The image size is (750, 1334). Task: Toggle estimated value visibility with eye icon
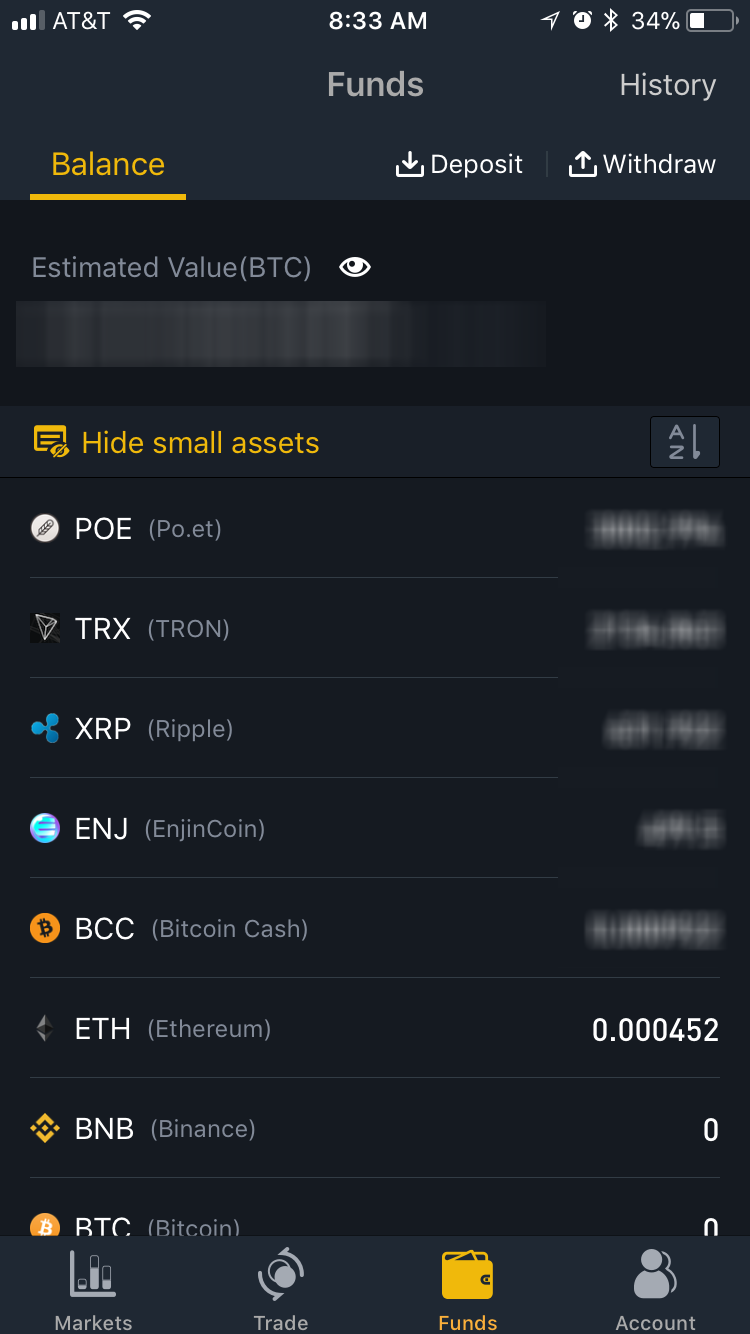pyautogui.click(x=355, y=267)
